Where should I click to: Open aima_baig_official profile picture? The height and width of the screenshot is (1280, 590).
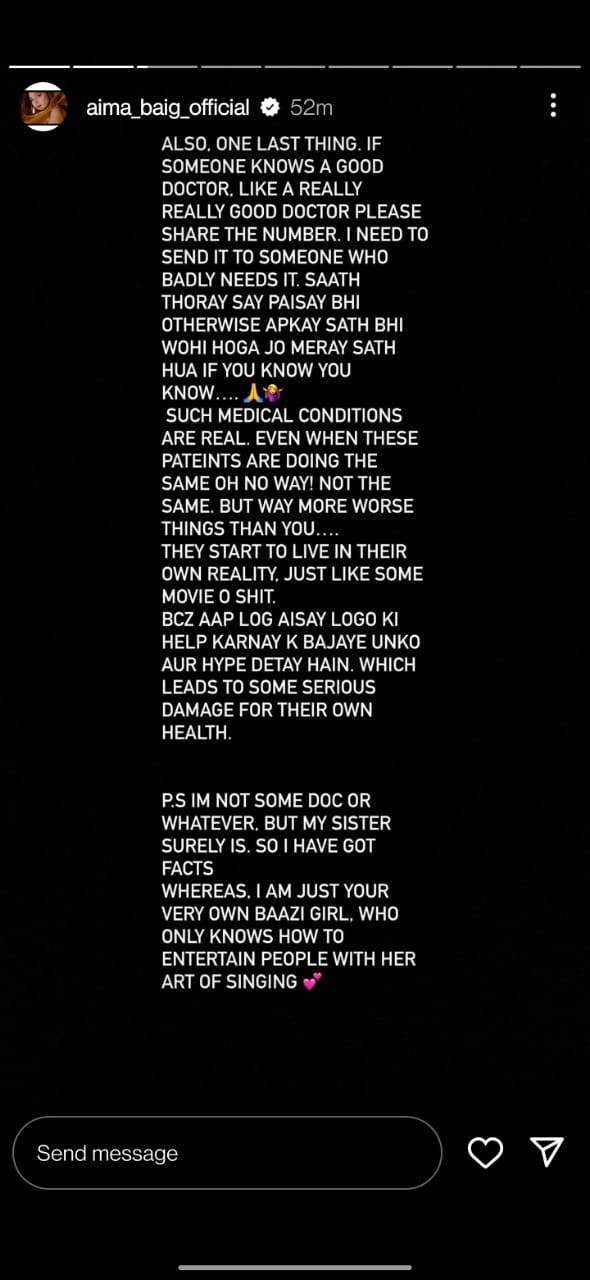(44, 106)
